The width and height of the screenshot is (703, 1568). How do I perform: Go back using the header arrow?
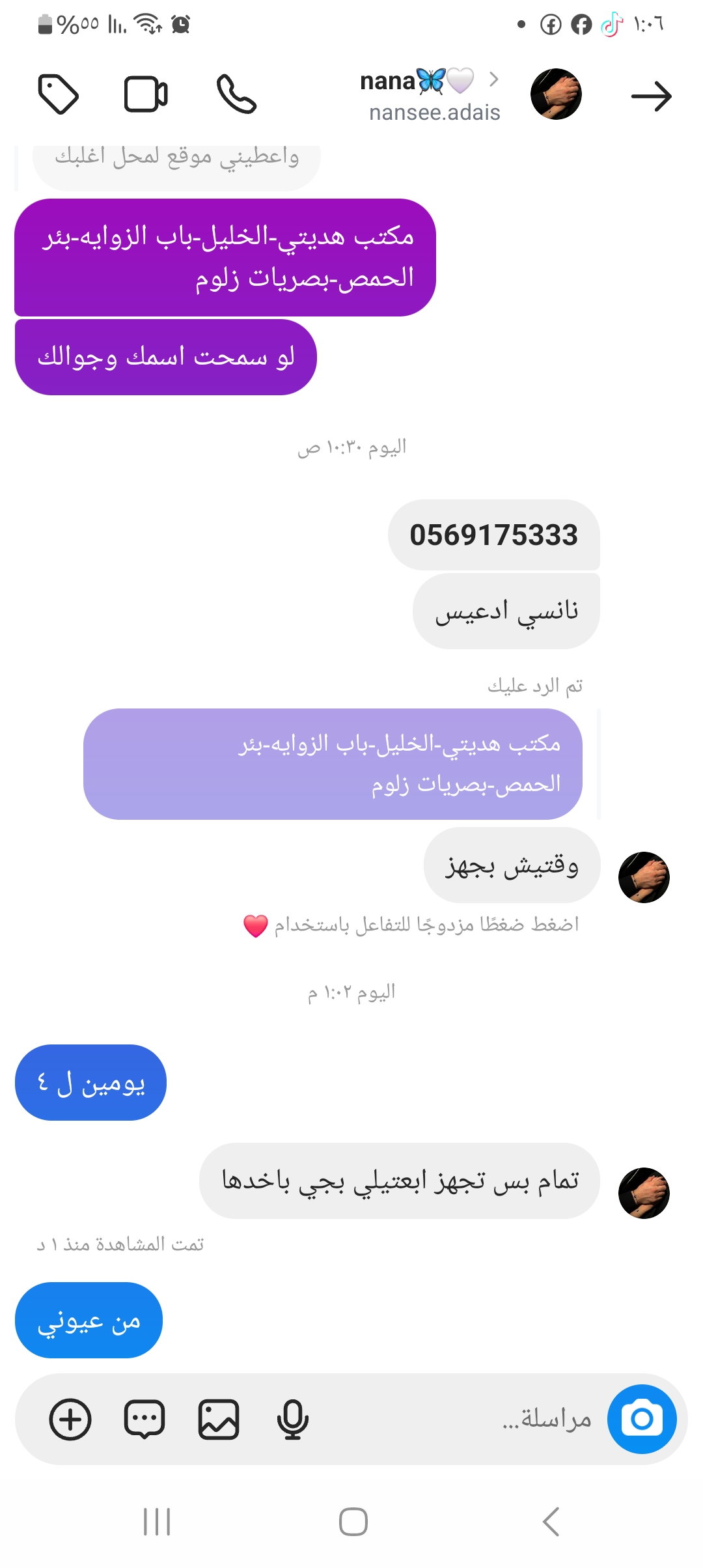click(651, 96)
